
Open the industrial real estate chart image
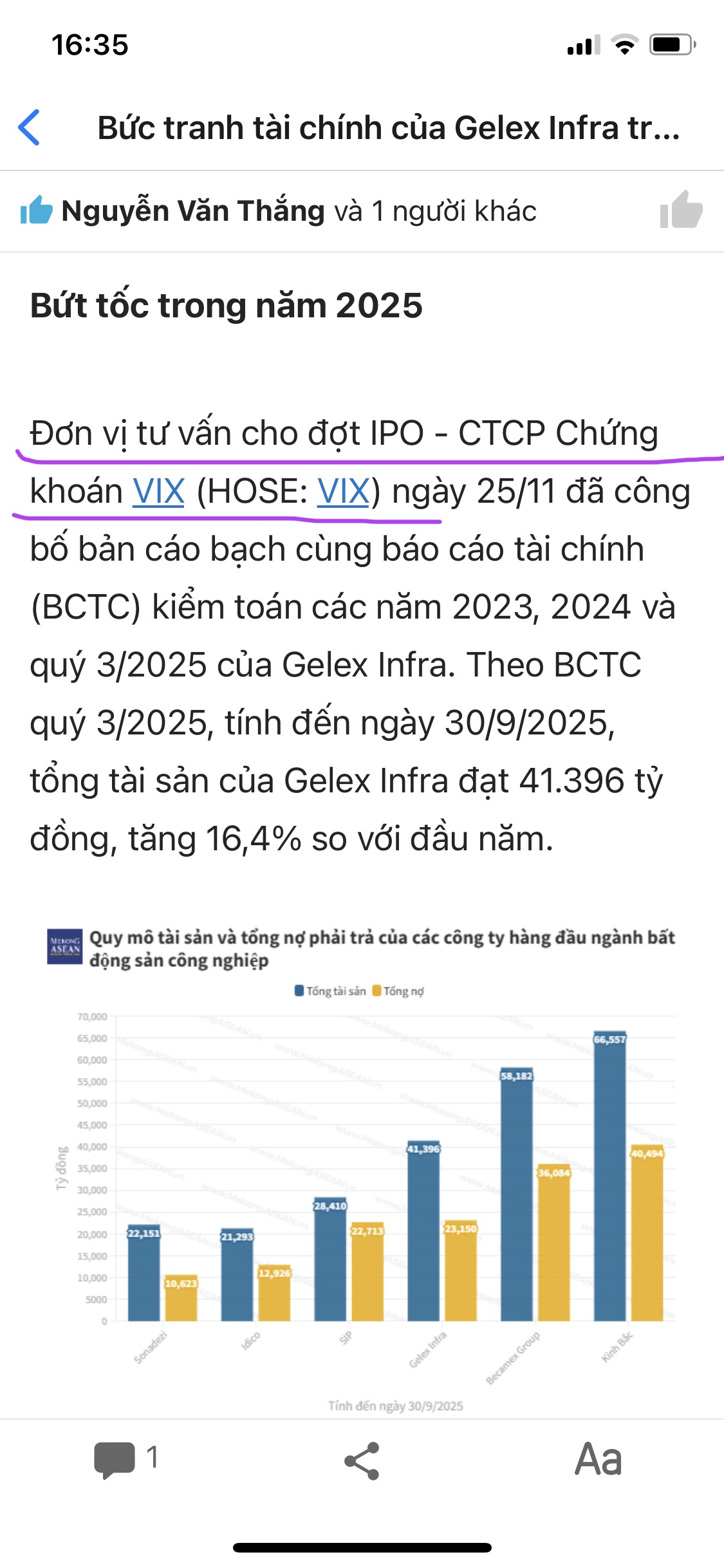pos(362,1165)
